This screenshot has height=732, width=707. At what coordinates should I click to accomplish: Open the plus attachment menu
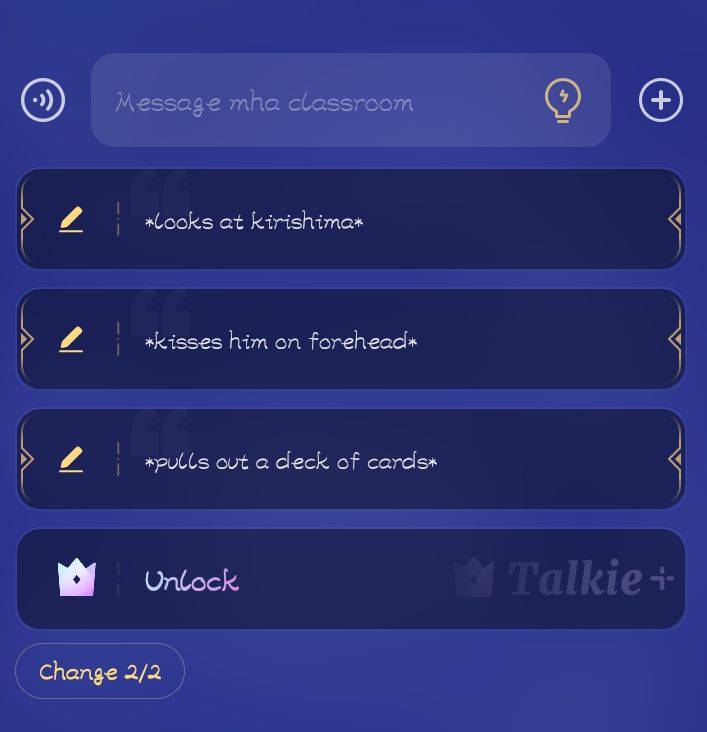661,100
